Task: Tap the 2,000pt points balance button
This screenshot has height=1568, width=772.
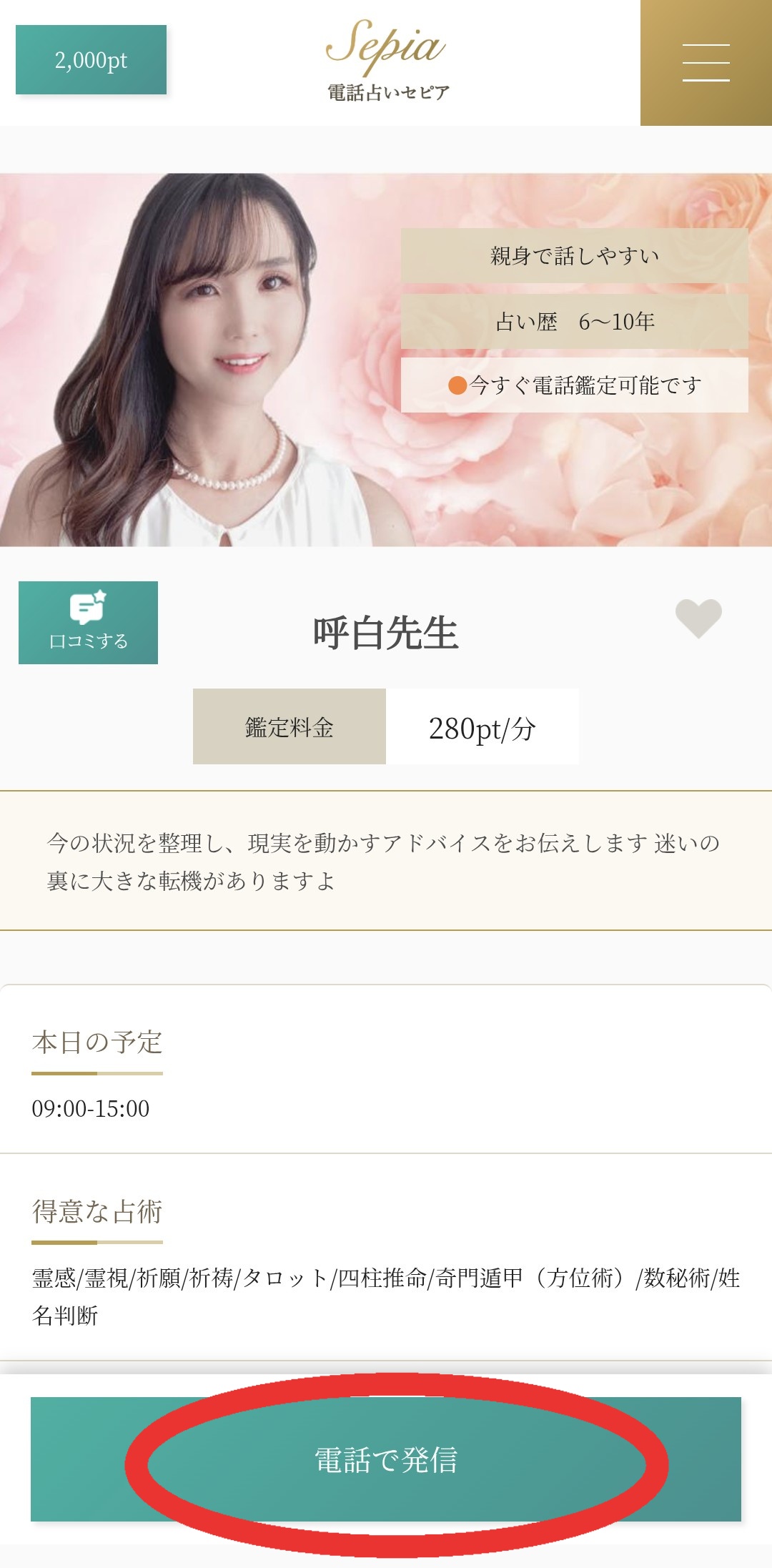Action: 91,60
